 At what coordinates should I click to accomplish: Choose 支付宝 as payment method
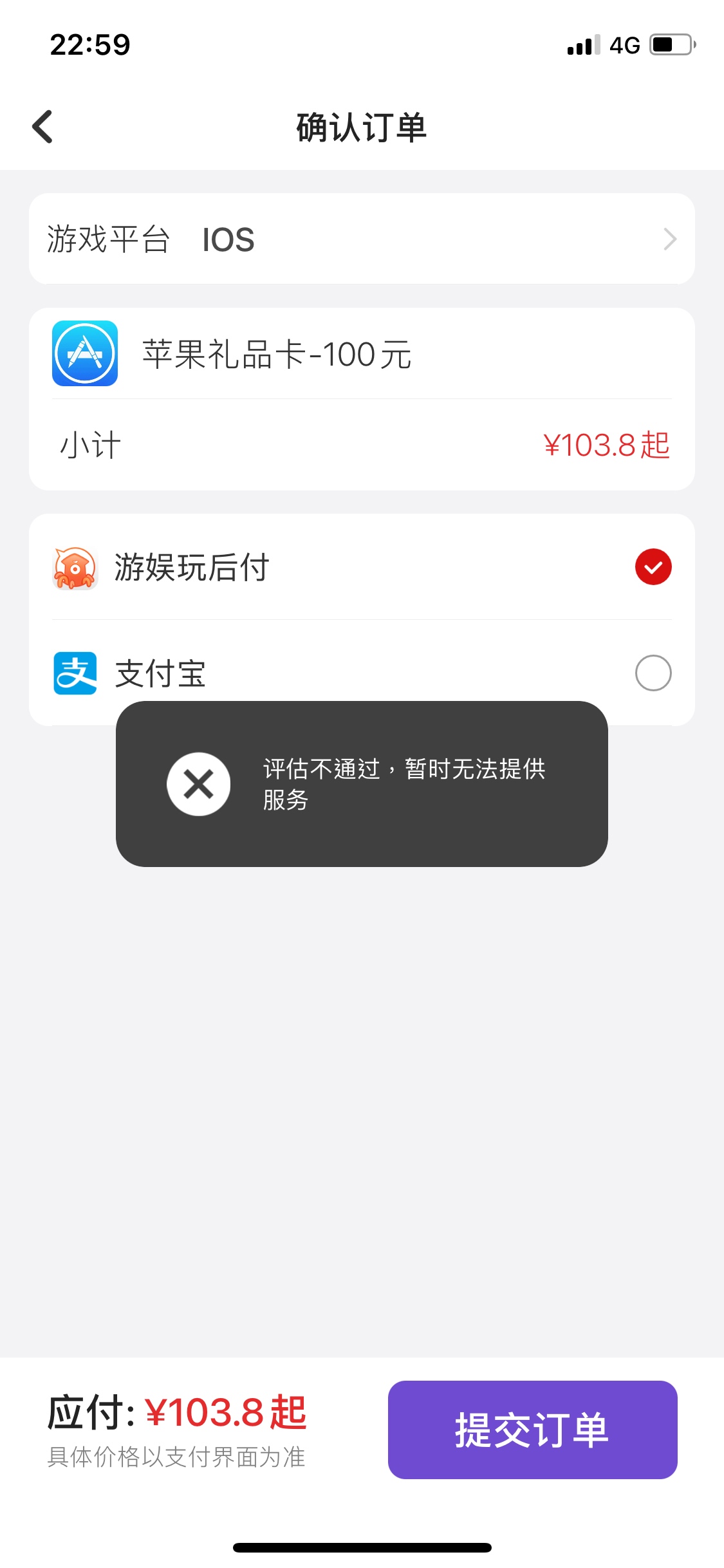pyautogui.click(x=362, y=673)
